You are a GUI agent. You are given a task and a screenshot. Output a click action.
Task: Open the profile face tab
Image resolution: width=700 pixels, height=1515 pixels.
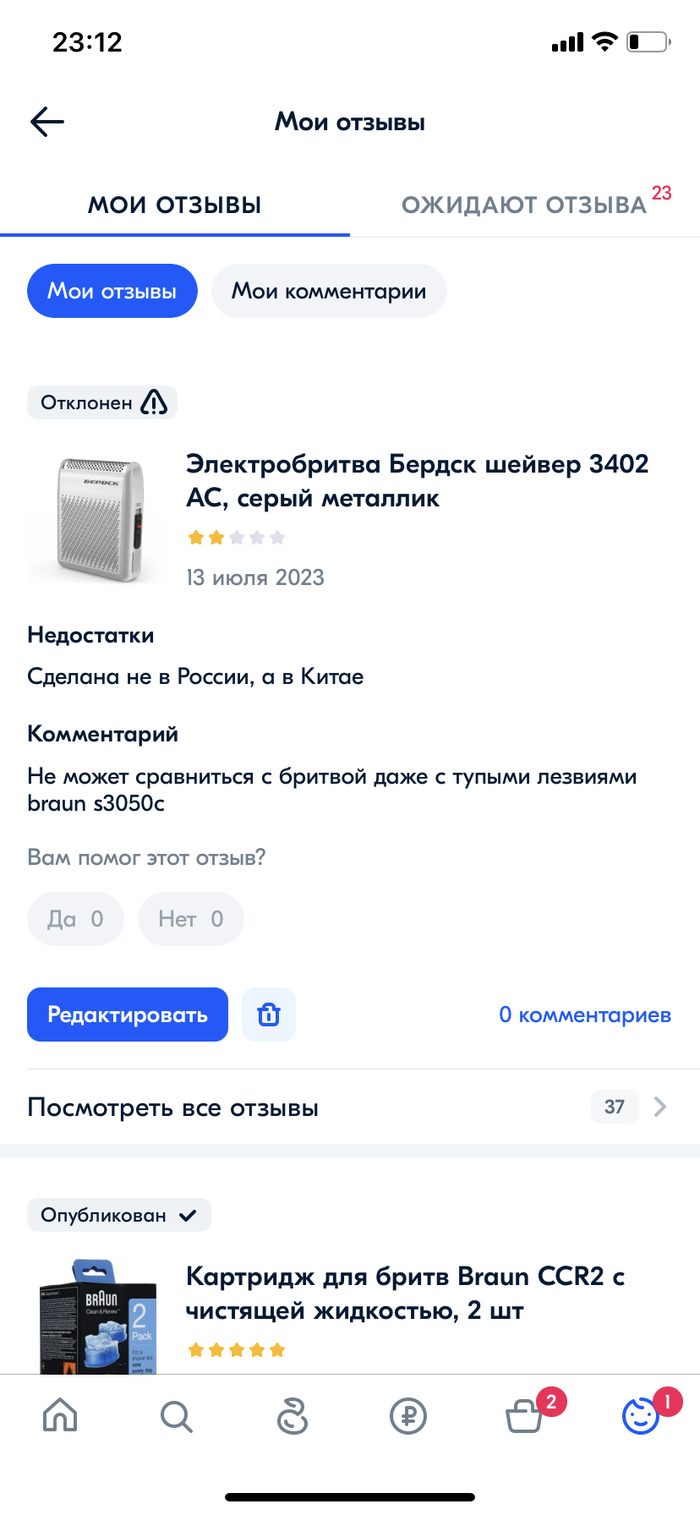(x=640, y=1416)
